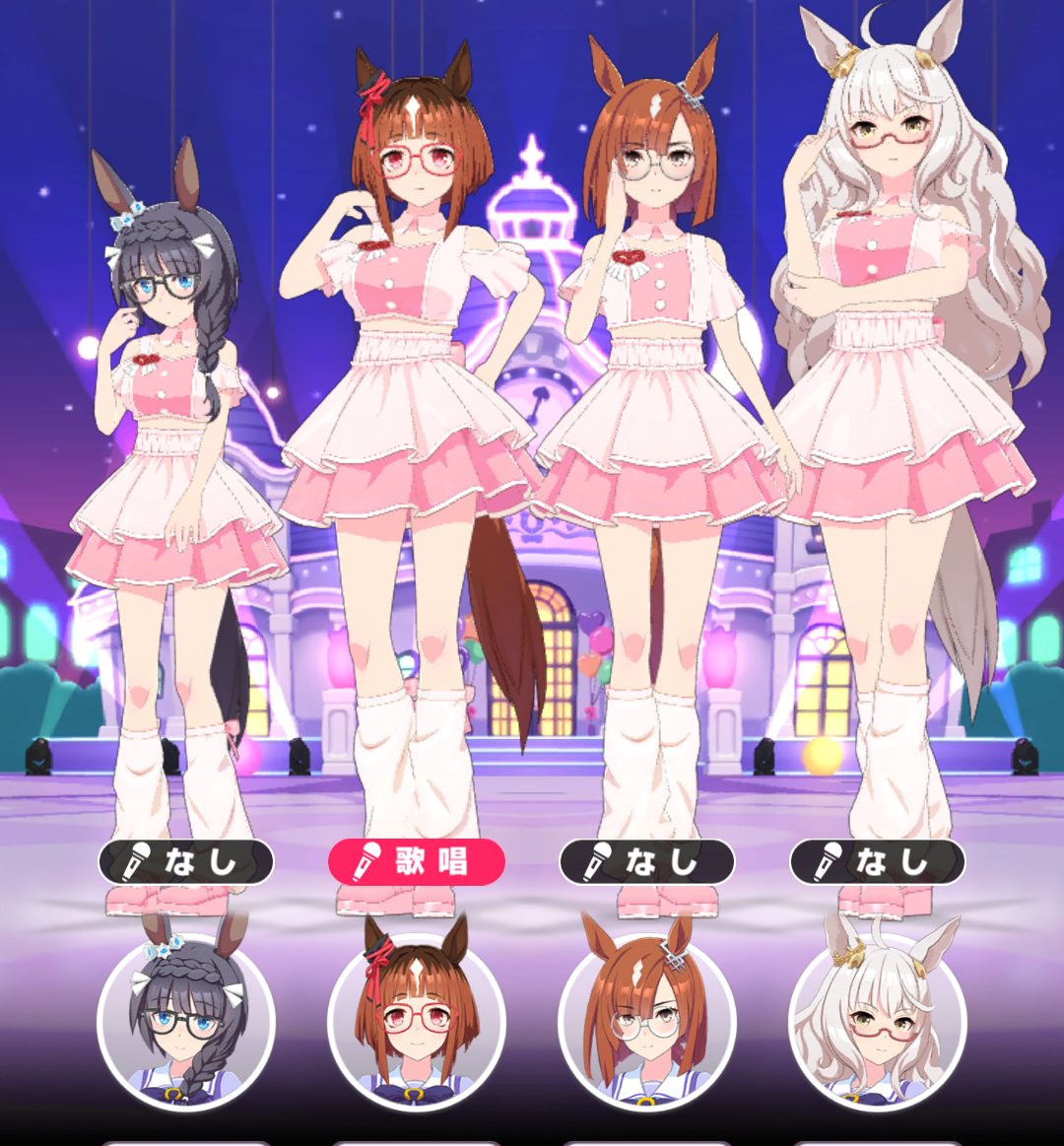
Task: Toggle the なし mic for black-braided-hair girl
Action: (x=186, y=862)
